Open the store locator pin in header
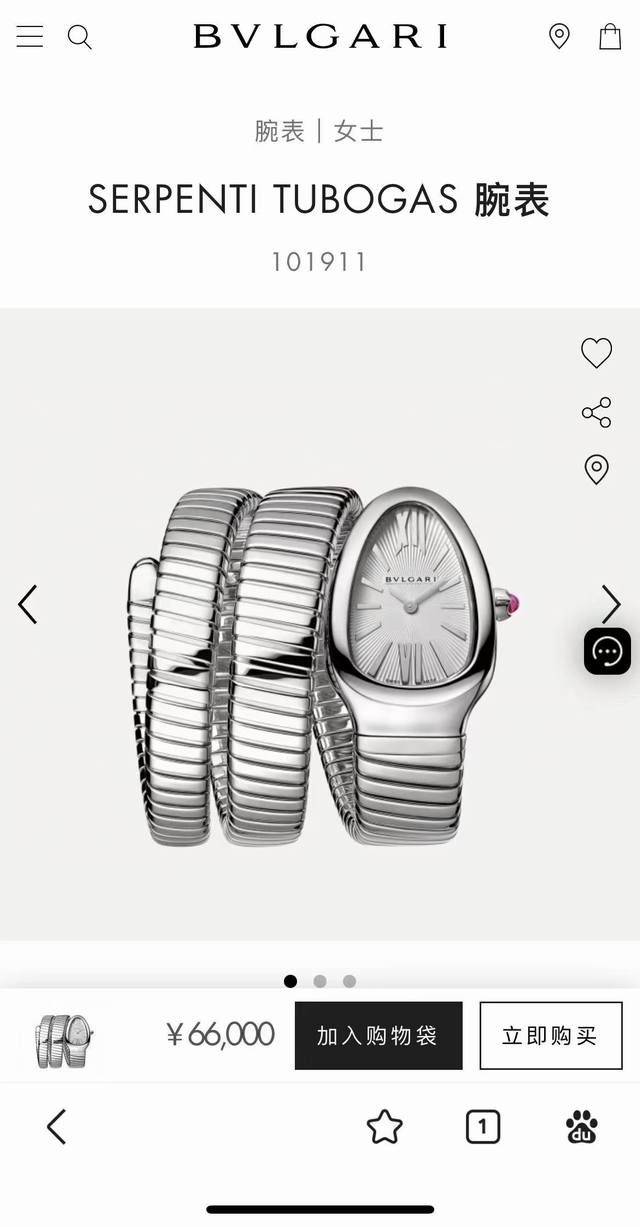The height and width of the screenshot is (1227, 640). [559, 37]
